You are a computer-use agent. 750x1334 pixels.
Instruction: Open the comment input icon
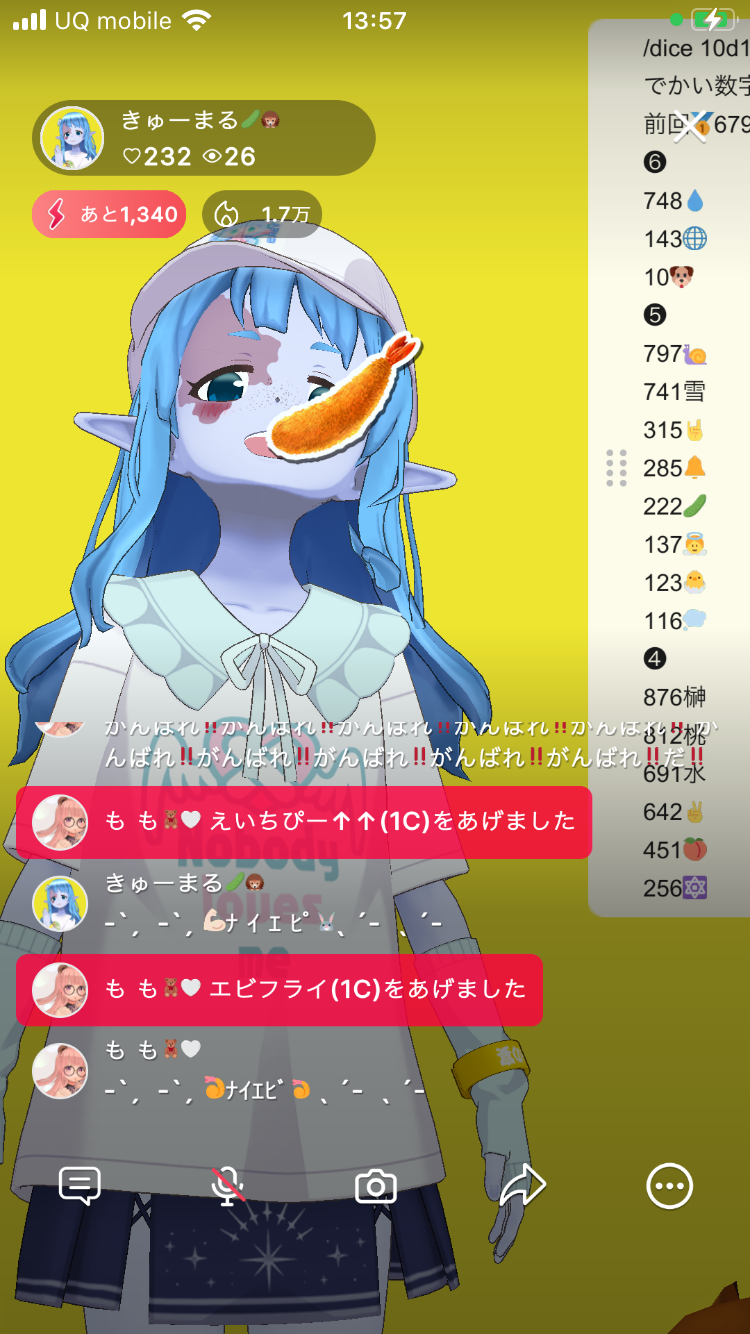click(x=80, y=1187)
